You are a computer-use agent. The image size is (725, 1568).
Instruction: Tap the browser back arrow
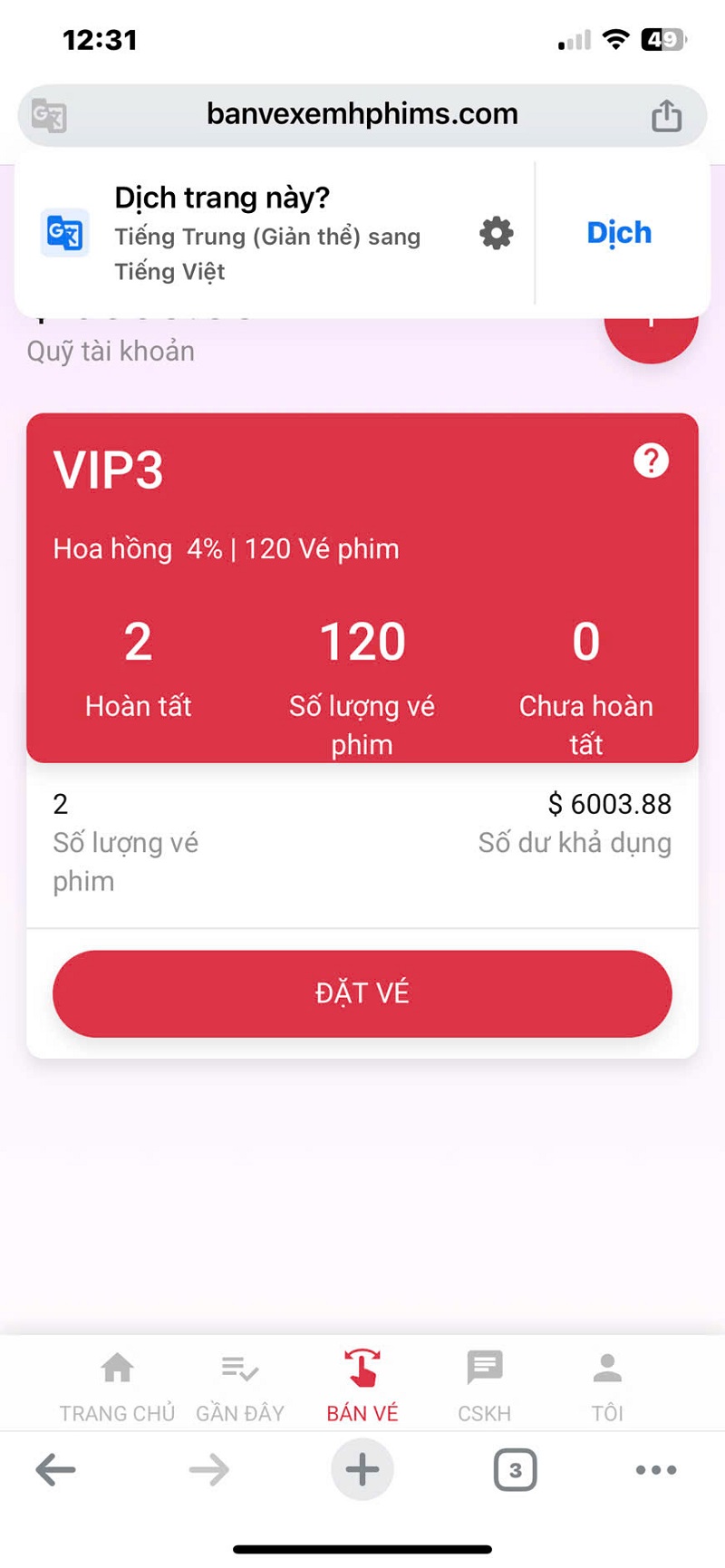pyautogui.click(x=55, y=1470)
